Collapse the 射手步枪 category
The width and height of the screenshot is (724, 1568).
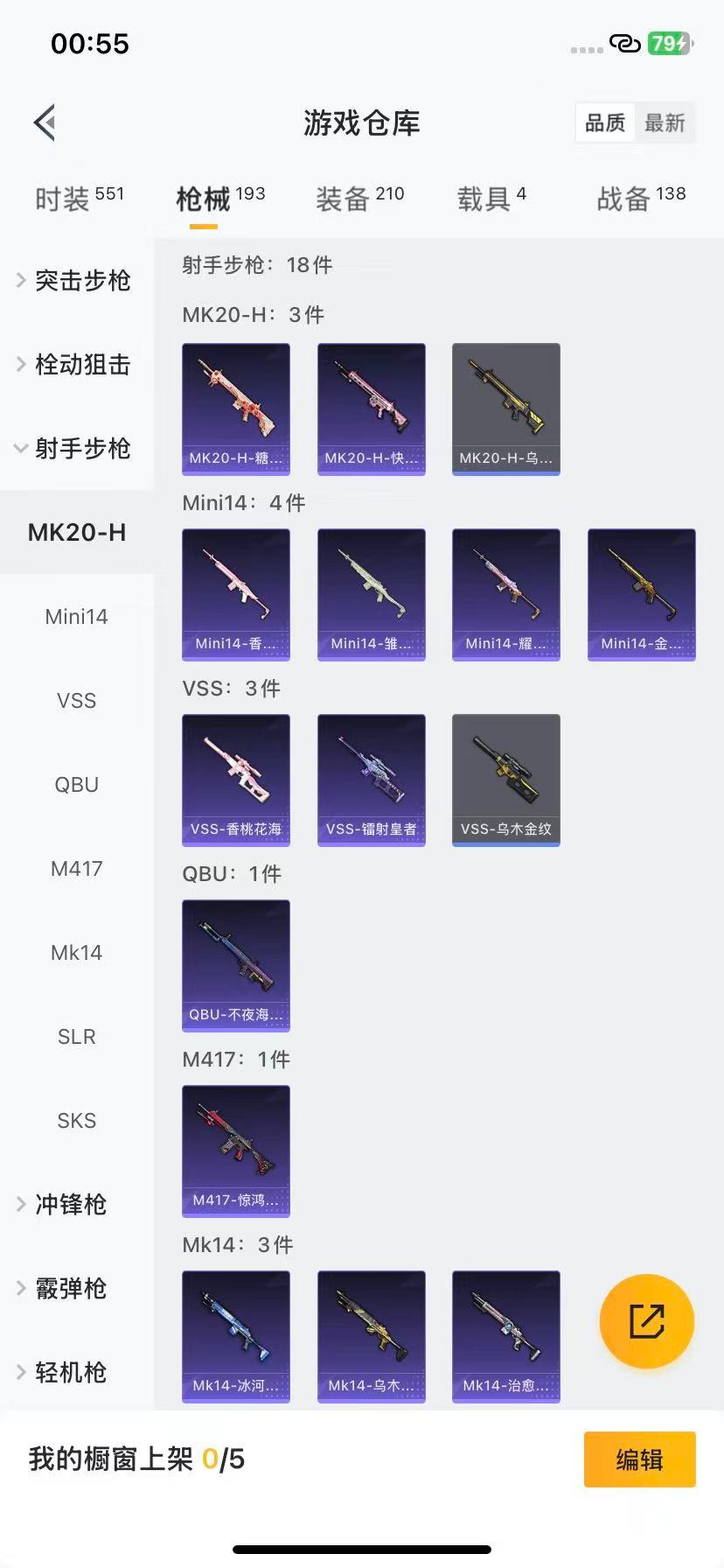tap(77, 448)
